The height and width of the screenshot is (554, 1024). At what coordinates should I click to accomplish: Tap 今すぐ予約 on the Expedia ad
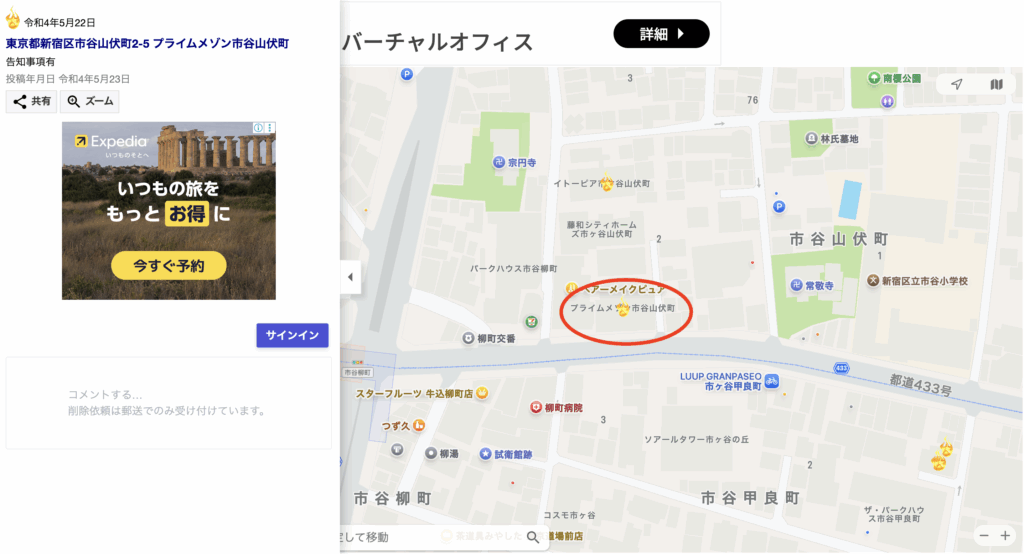pyautogui.click(x=168, y=266)
